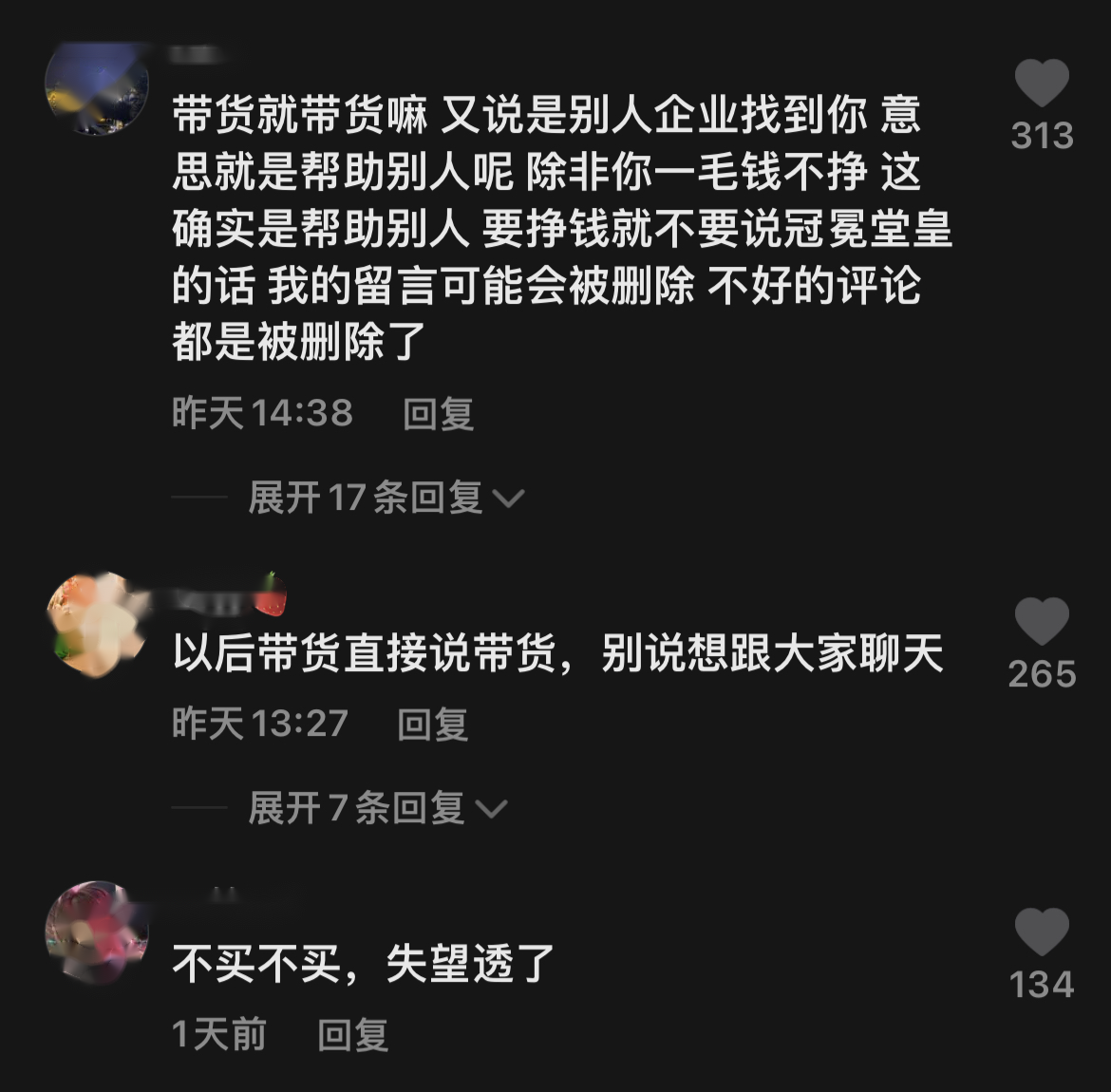This screenshot has width=1111, height=1092.
Task: Open avatar of the 昨天14:38 commenter
Action: coord(97,87)
